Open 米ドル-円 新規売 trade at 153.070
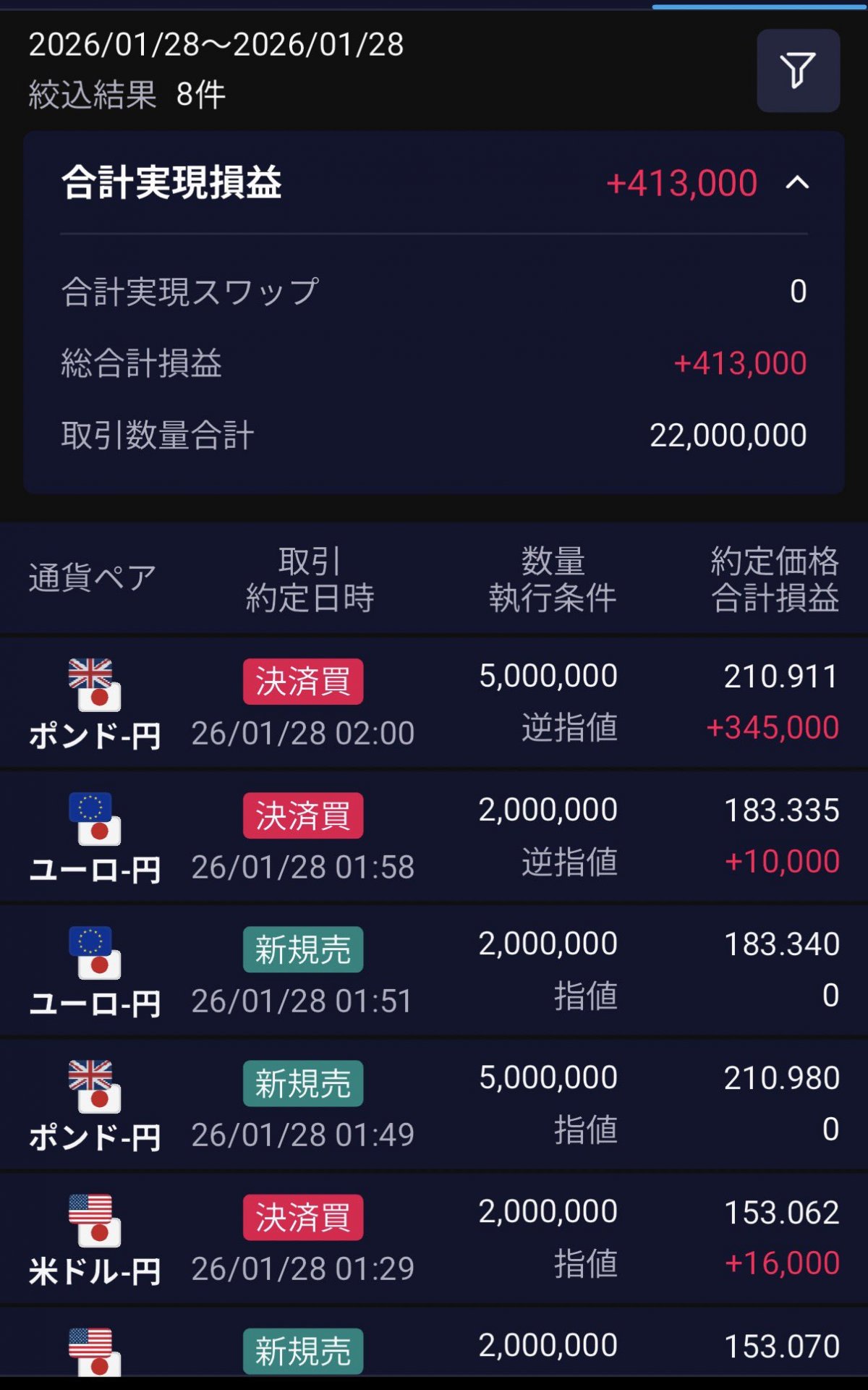This screenshot has width=868, height=1390. pyautogui.click(x=434, y=1349)
